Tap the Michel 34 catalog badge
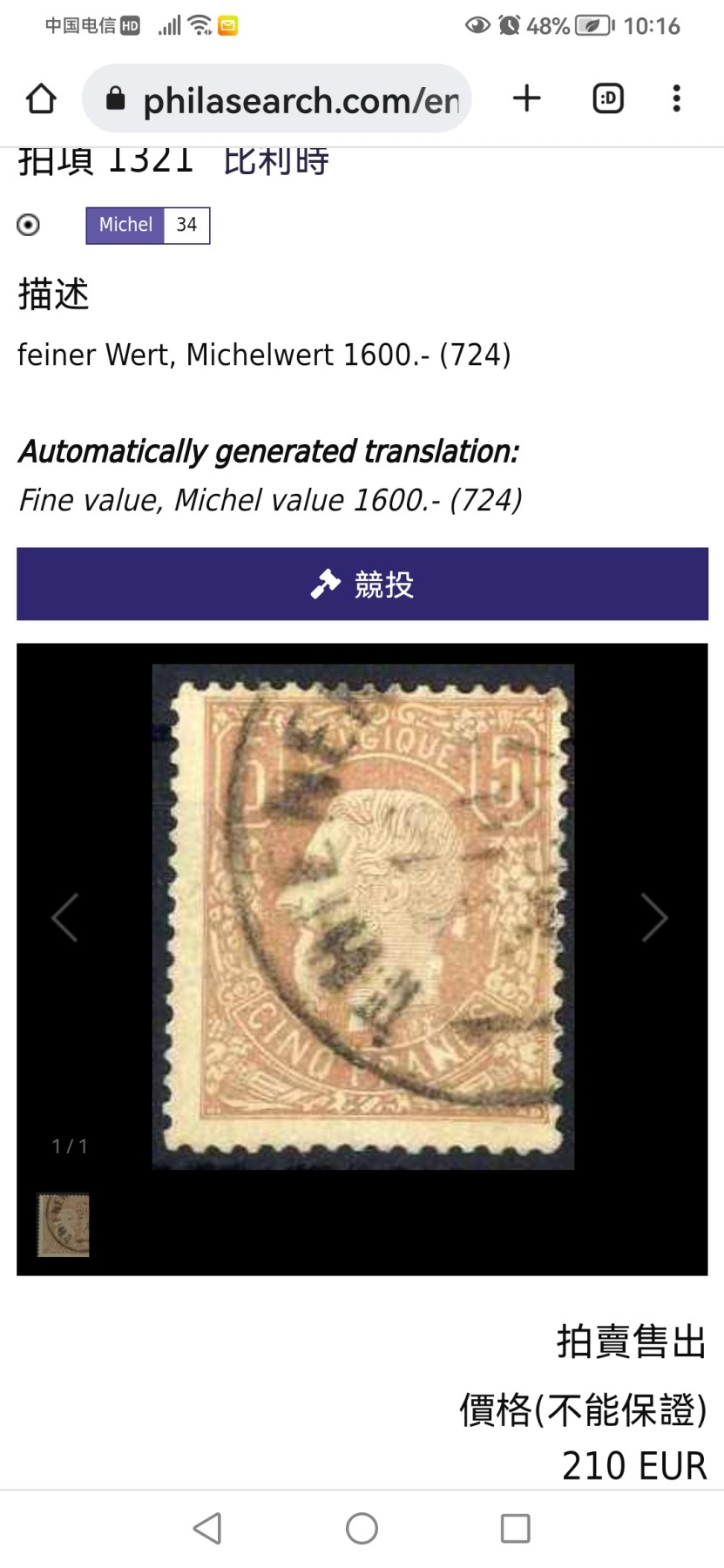The width and height of the screenshot is (724, 1568). 148,226
